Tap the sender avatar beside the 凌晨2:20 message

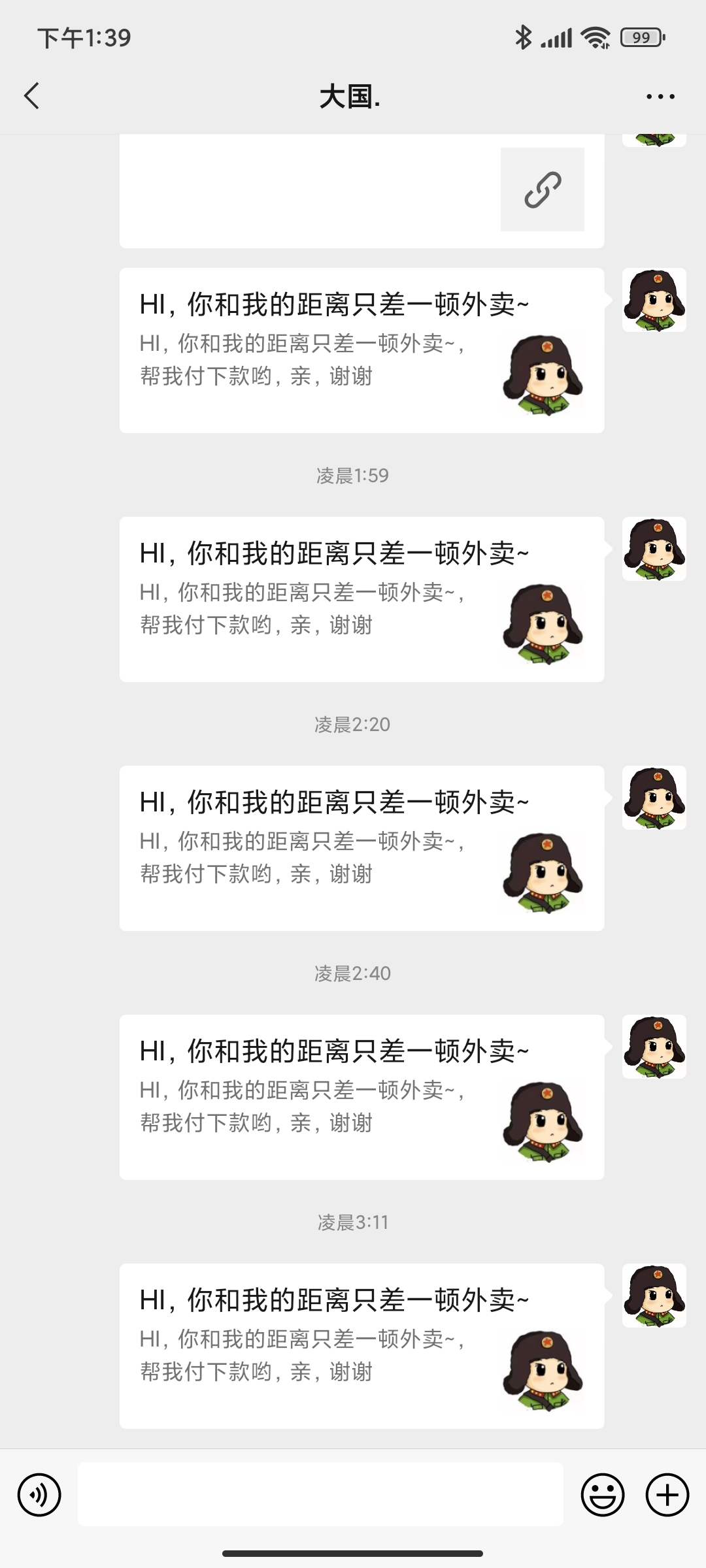654,798
